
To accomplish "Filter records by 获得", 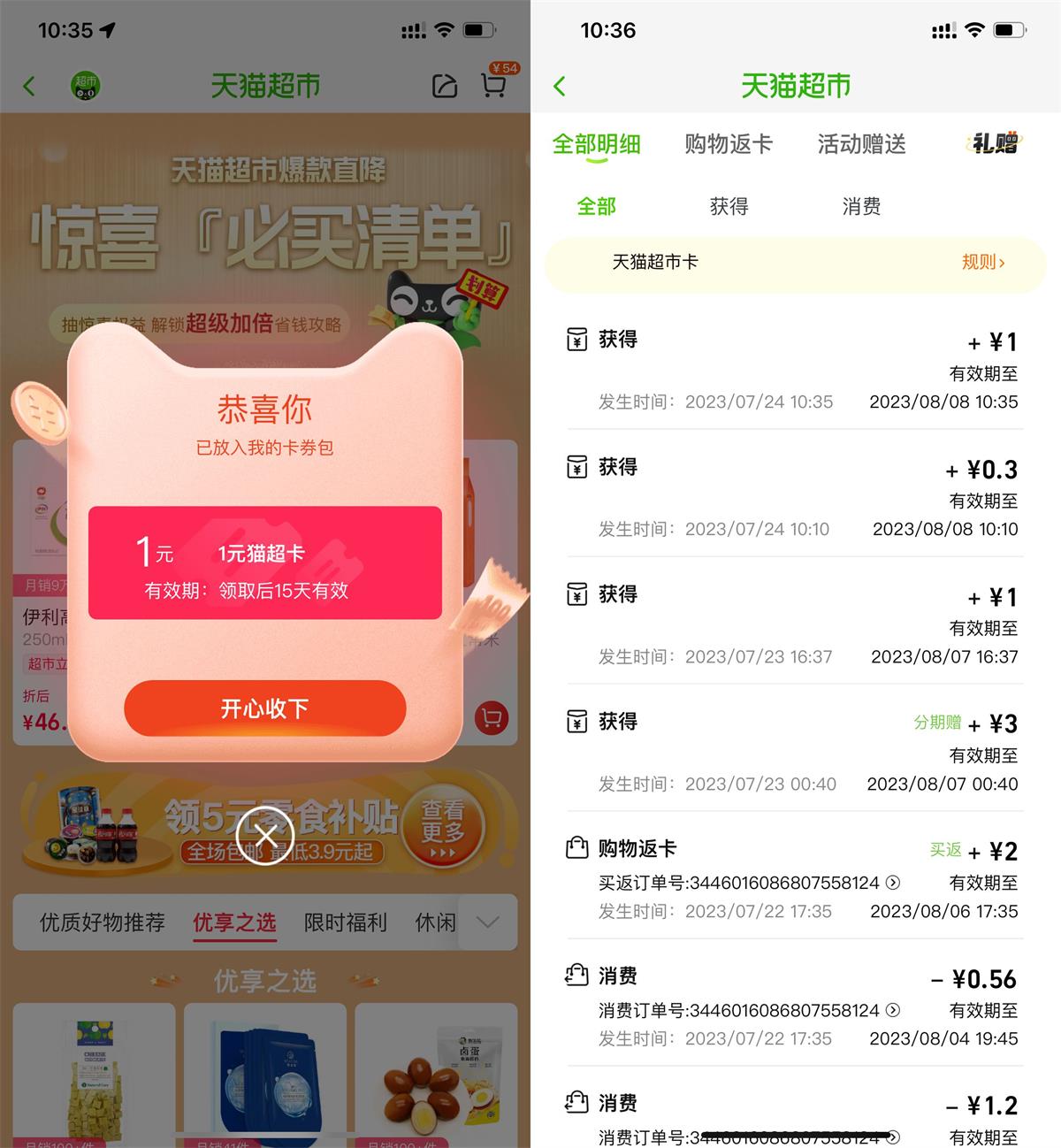I will pyautogui.click(x=729, y=206).
